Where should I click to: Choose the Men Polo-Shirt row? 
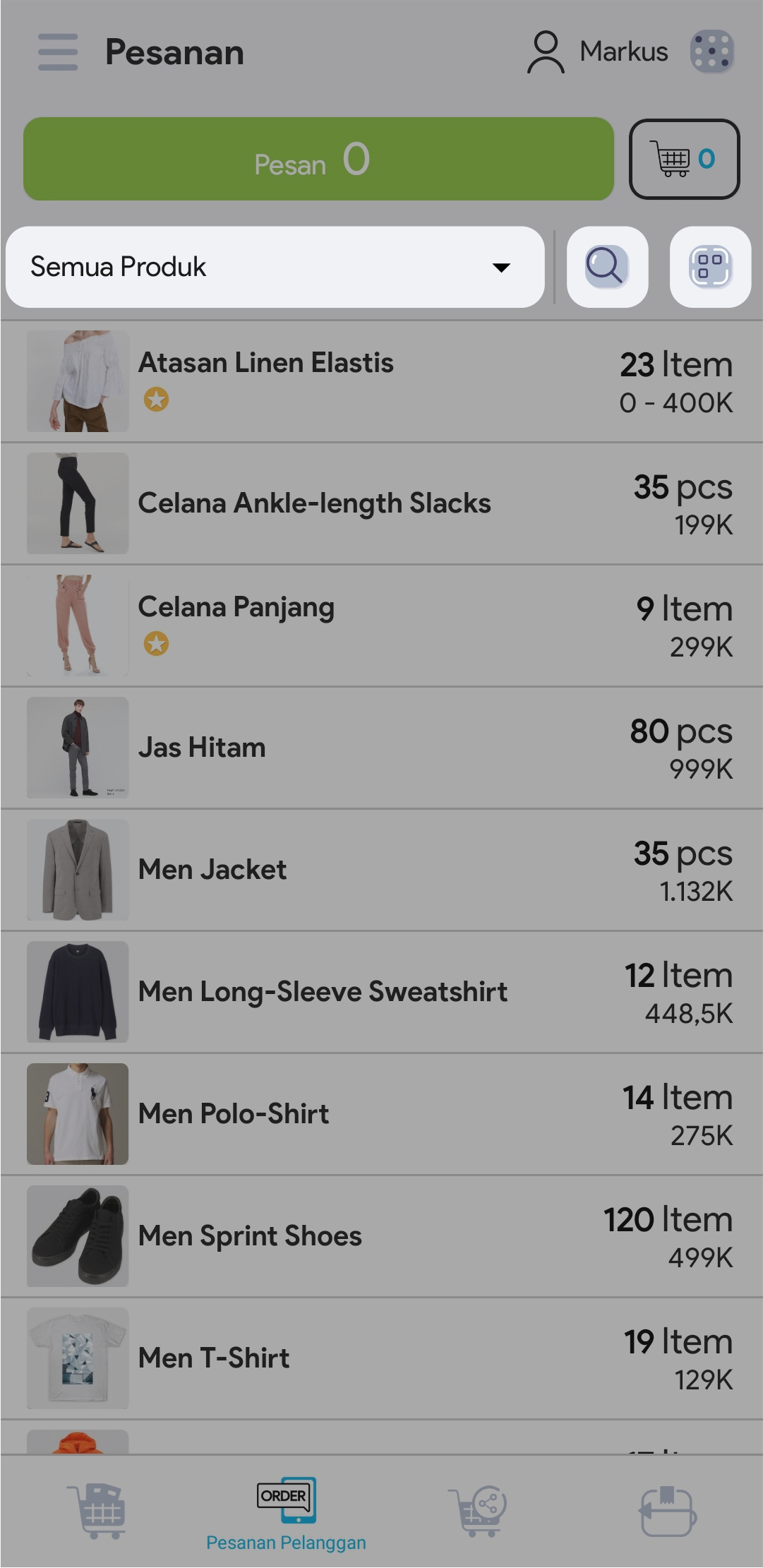[x=381, y=1114]
